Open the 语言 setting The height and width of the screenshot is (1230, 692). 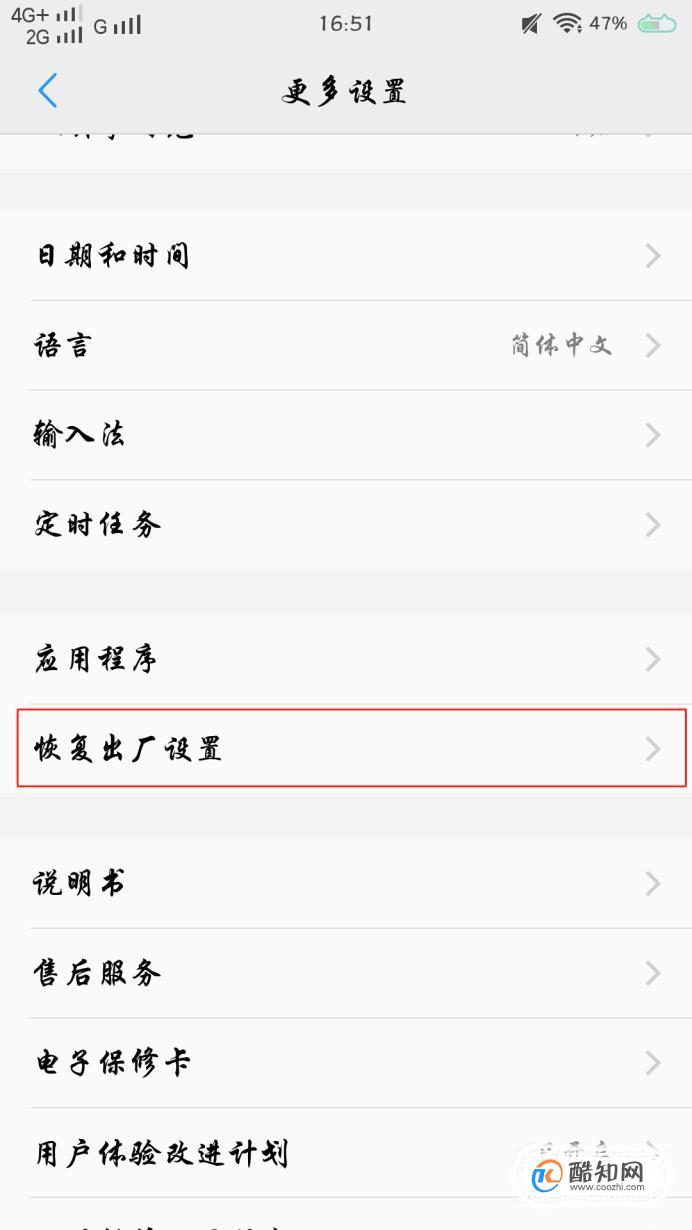[x=346, y=345]
